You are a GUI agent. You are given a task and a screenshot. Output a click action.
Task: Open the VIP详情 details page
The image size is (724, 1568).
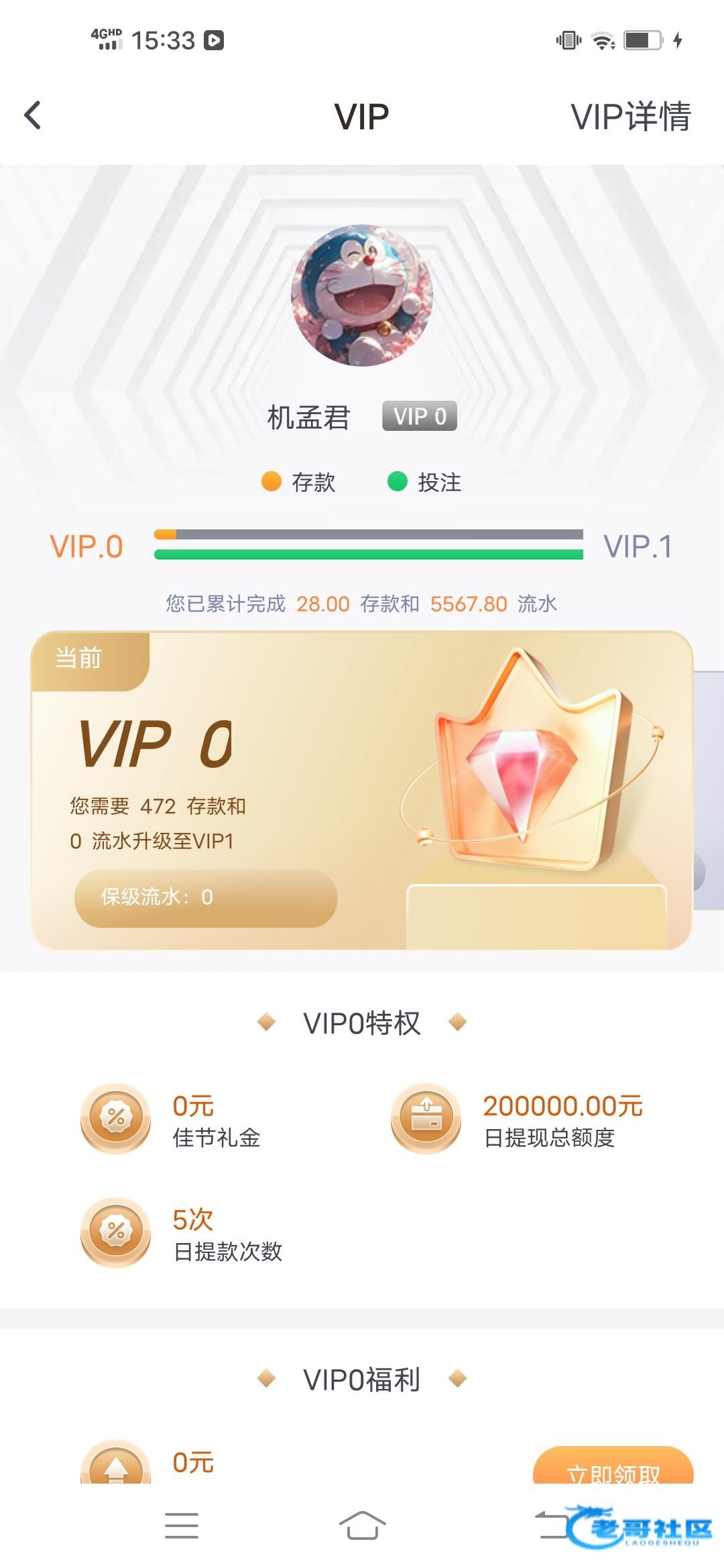coord(630,117)
